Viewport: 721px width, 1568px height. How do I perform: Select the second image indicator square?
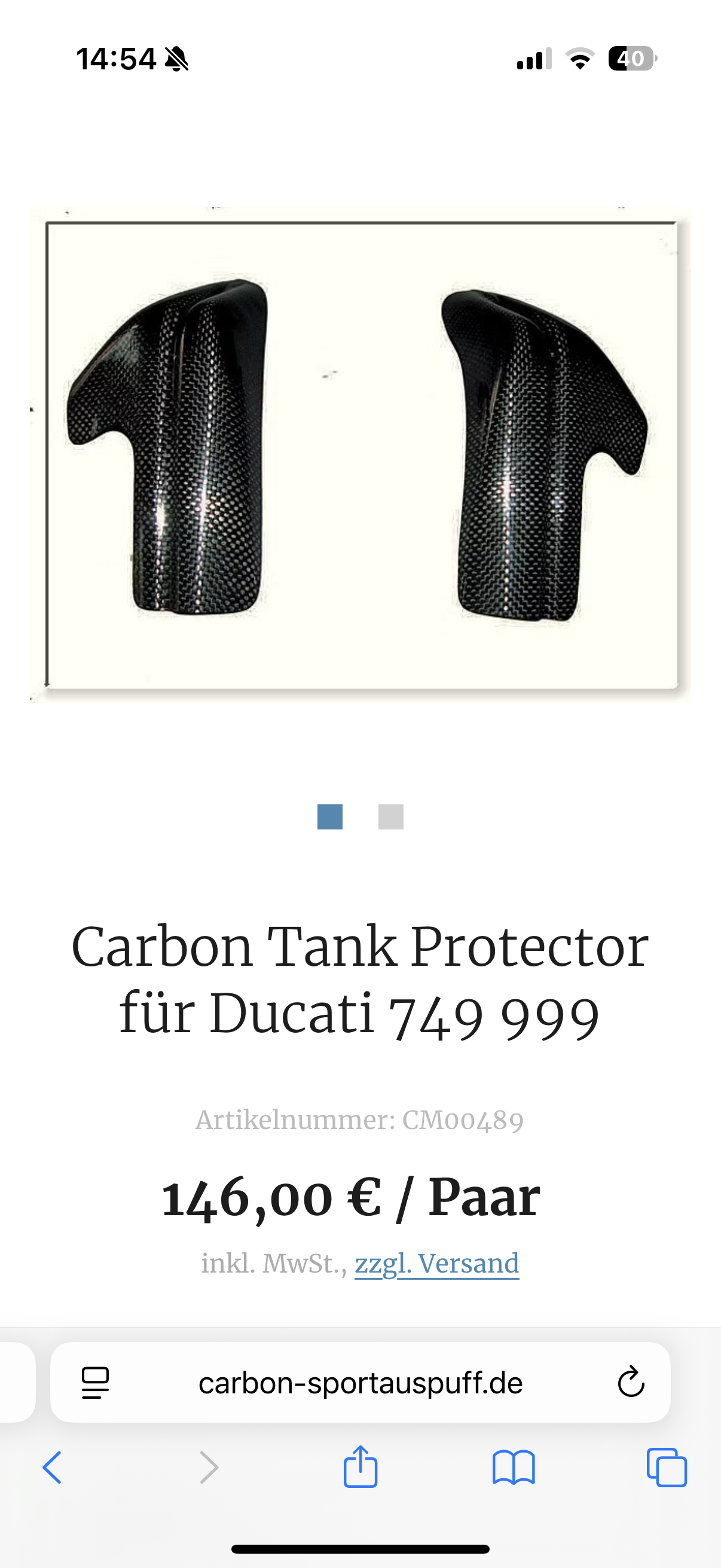coord(390,817)
